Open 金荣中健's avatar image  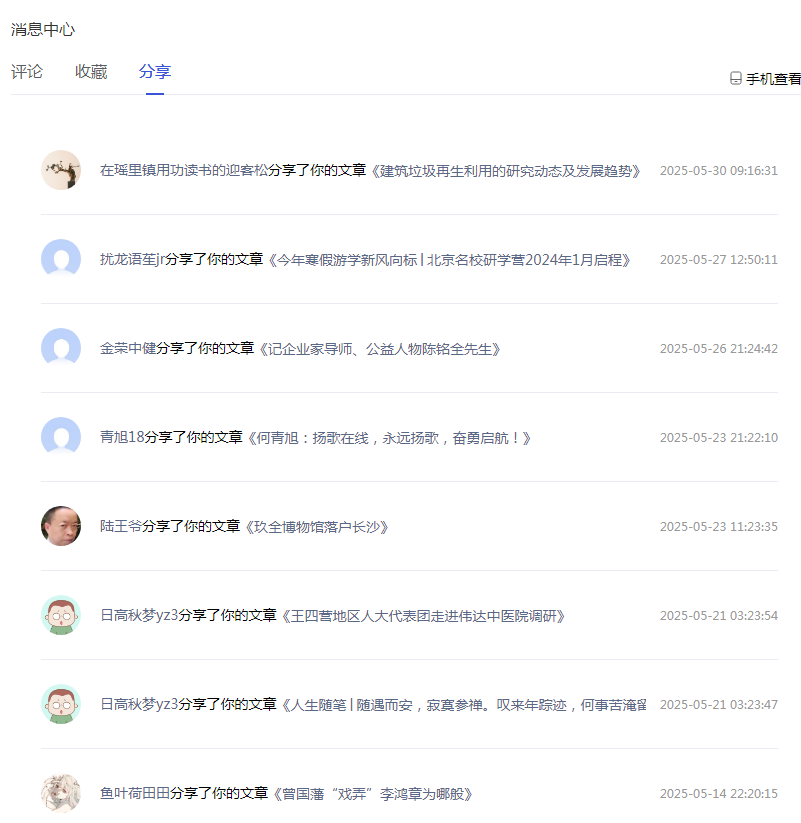tap(61, 348)
